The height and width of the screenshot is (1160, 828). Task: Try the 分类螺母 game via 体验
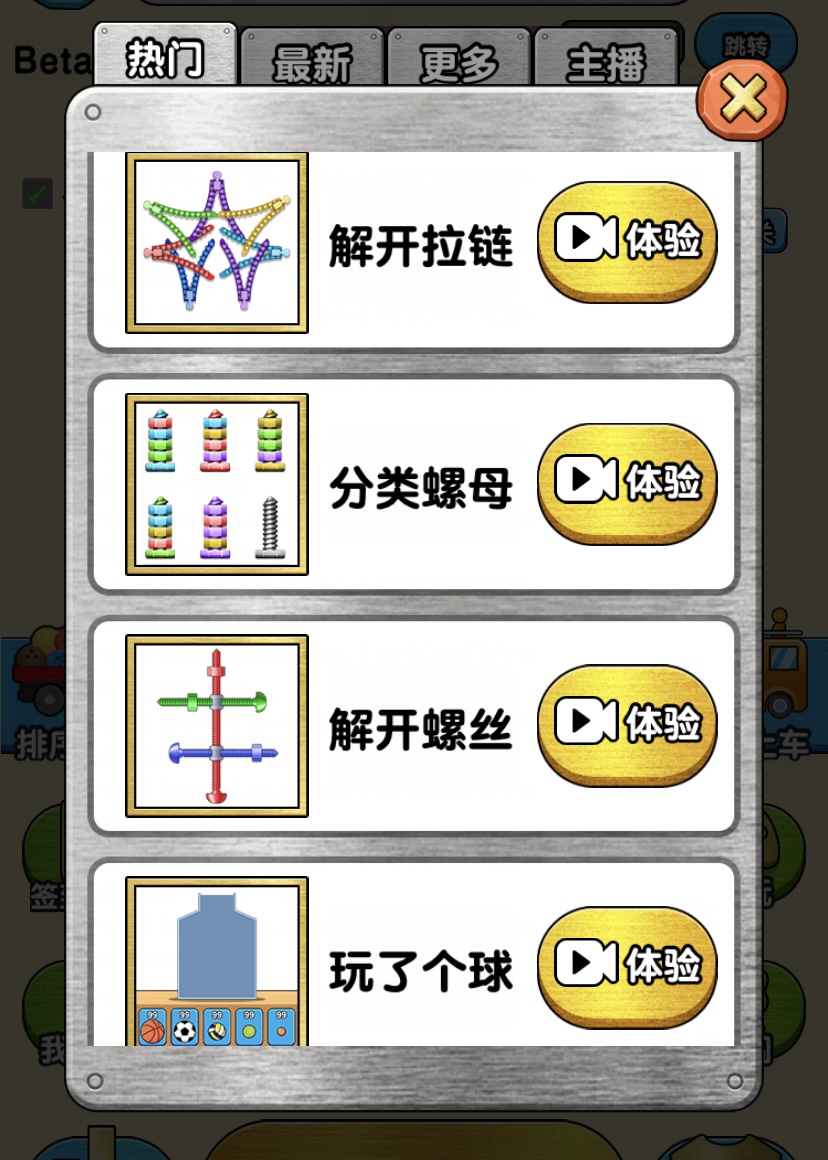pos(627,483)
